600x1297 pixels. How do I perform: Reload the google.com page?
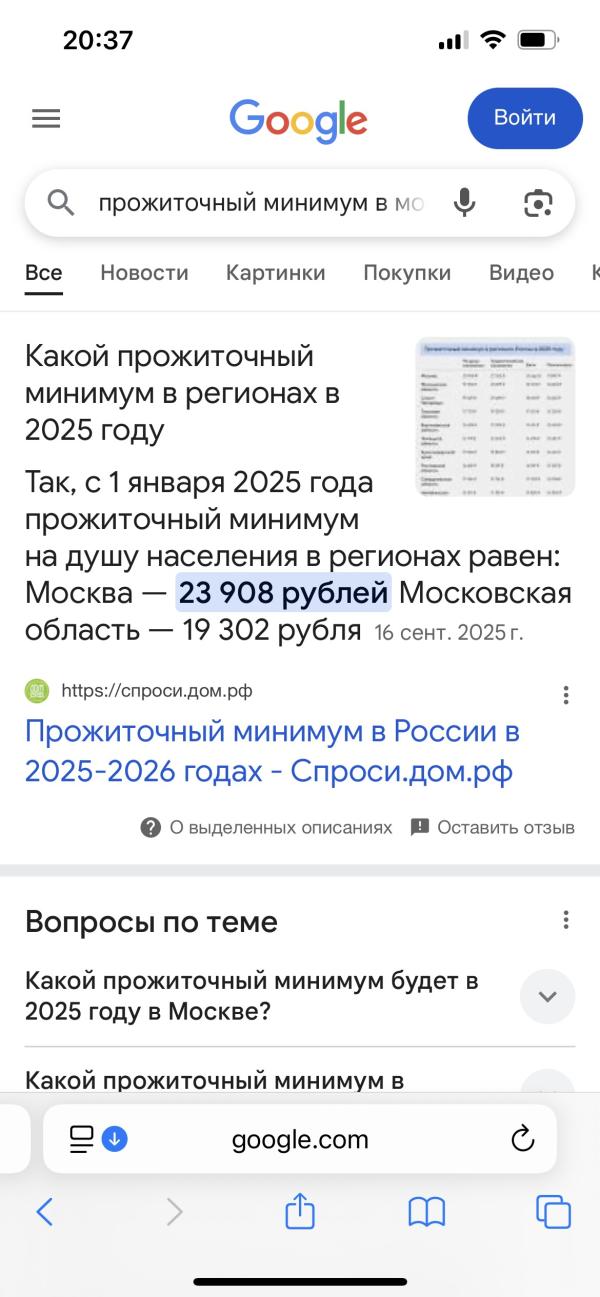(522, 1138)
